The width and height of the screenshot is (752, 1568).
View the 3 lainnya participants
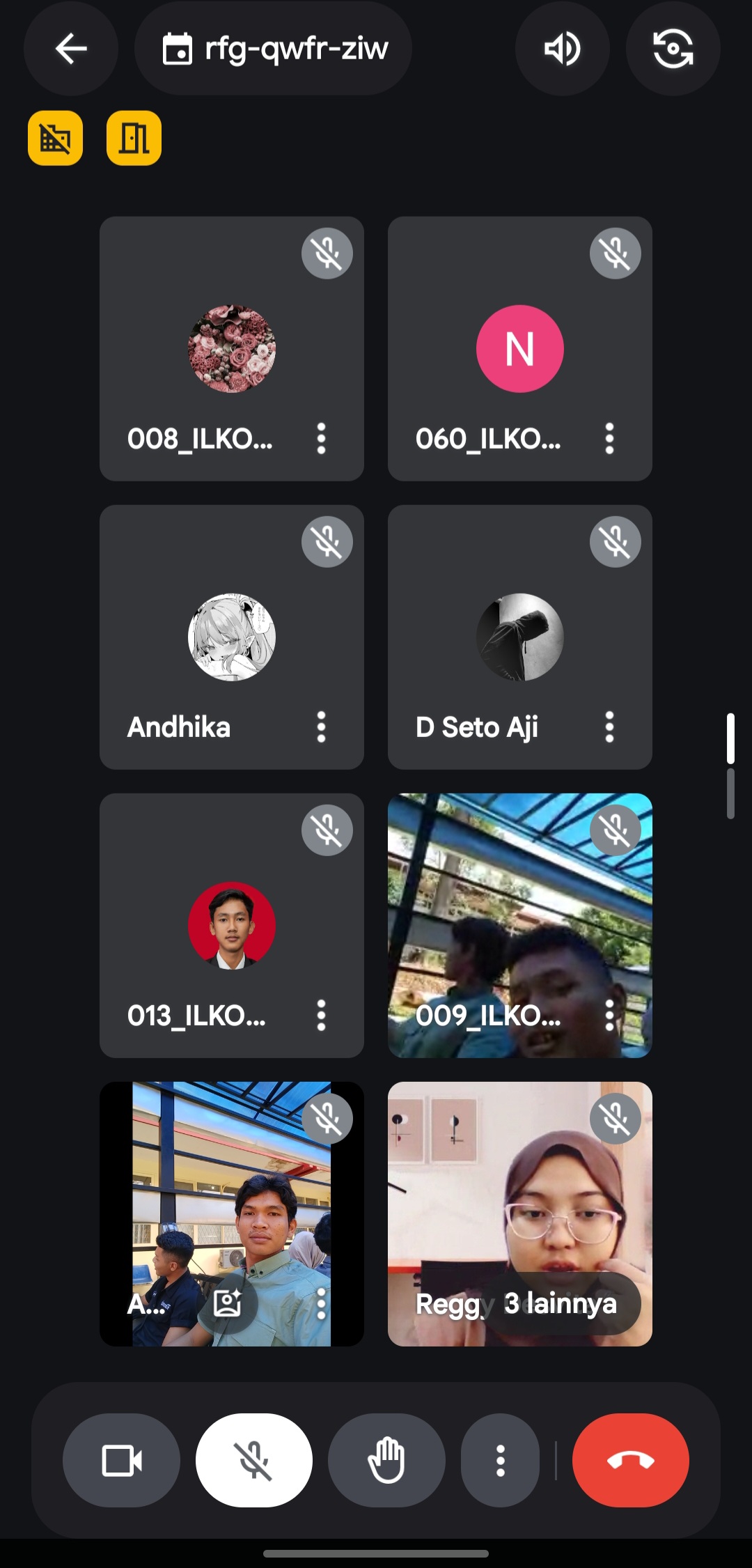tap(561, 1303)
